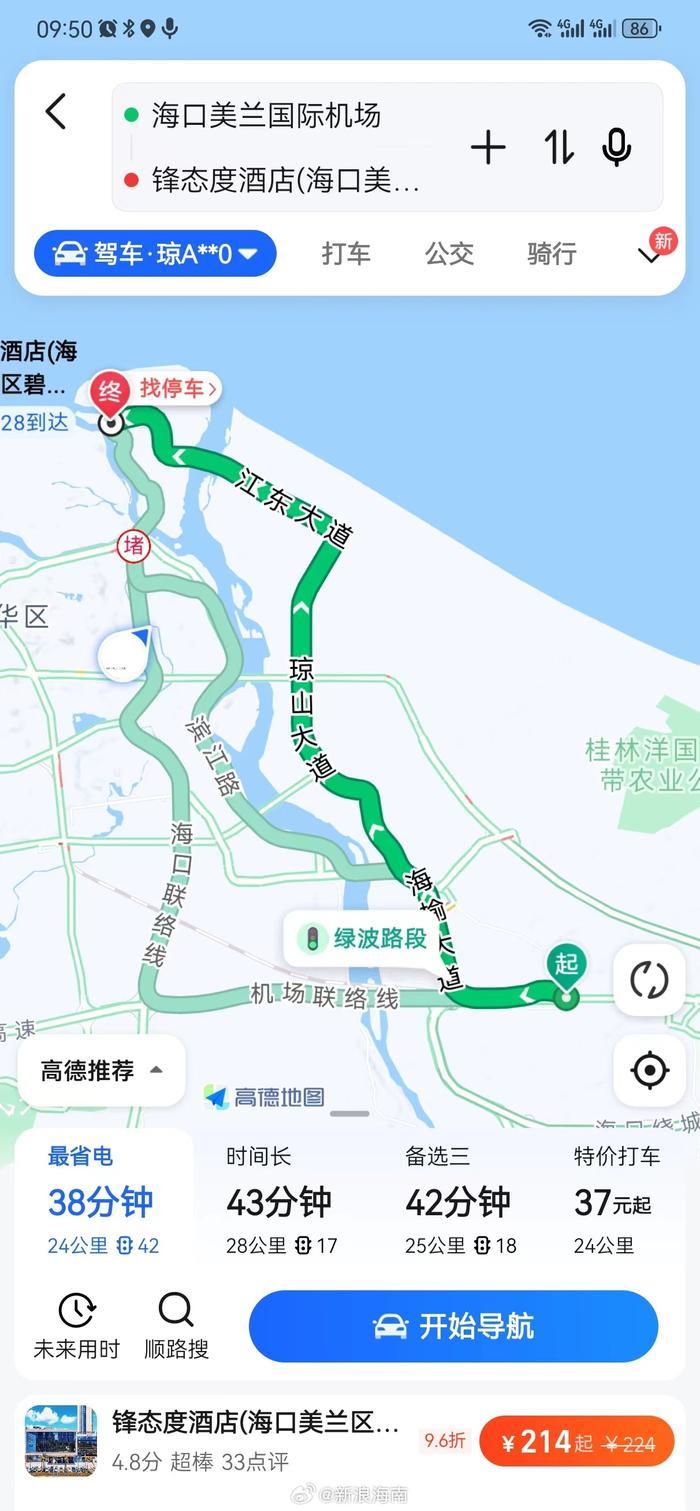Switch to the 公交 tab
The height and width of the screenshot is (1511, 700).
point(449,254)
